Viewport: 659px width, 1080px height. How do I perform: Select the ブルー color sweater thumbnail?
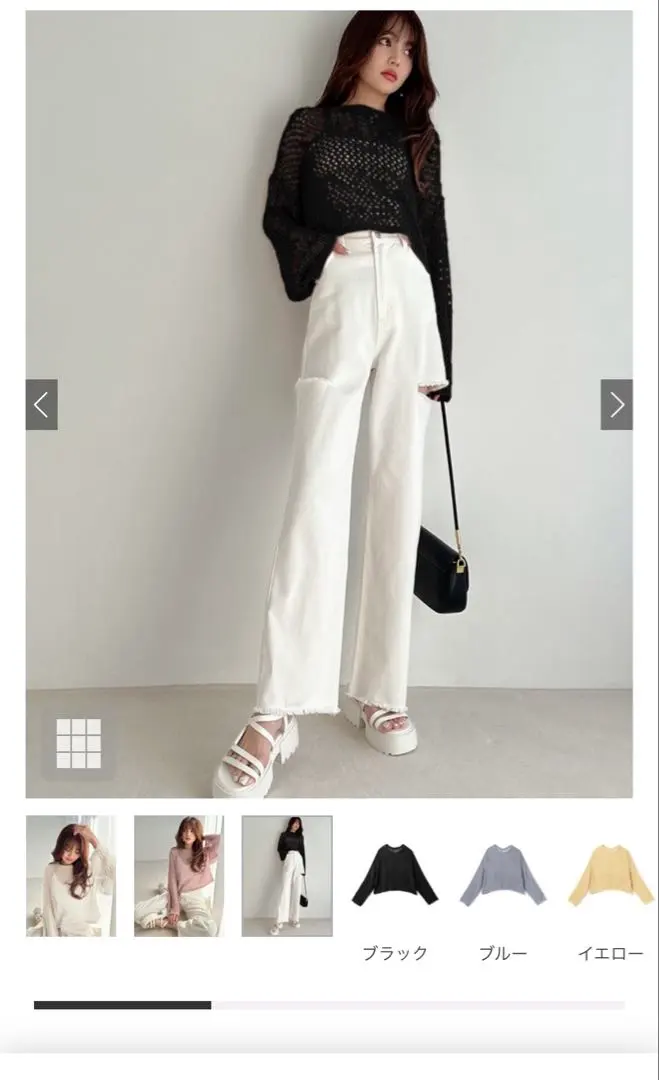click(x=503, y=876)
